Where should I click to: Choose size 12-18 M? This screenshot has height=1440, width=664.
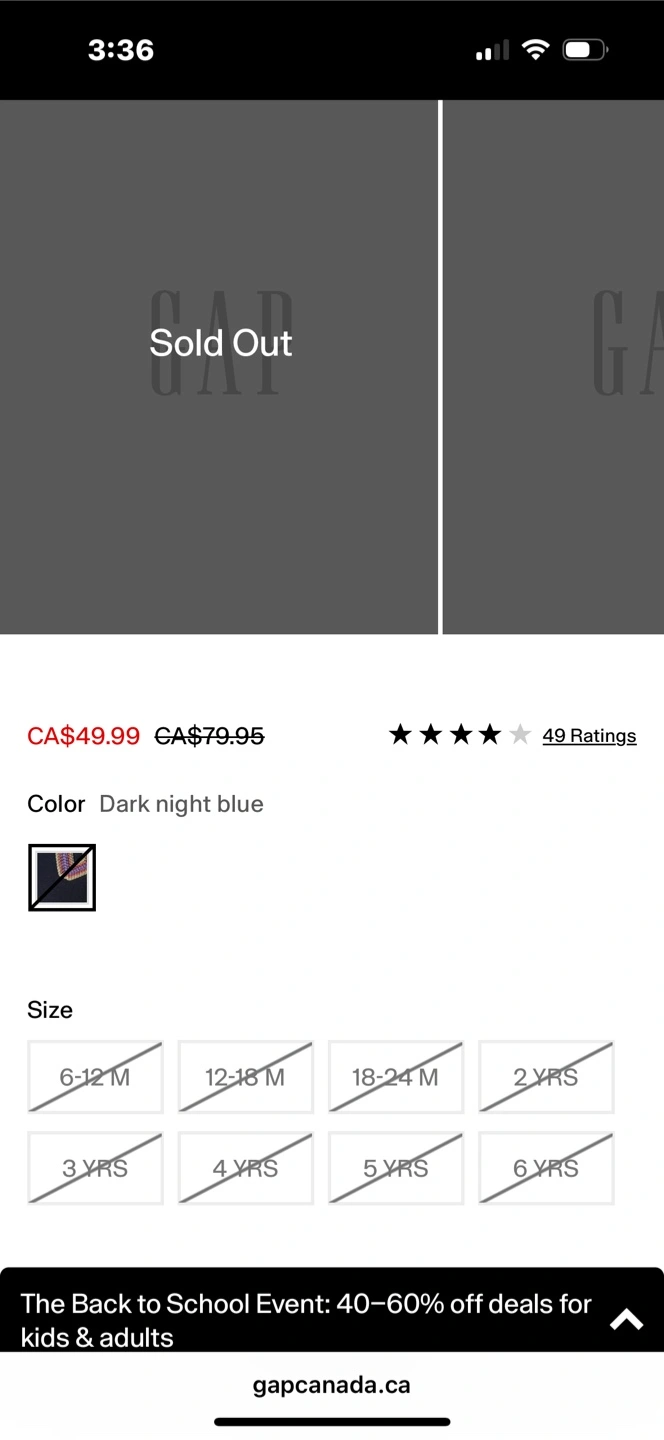pyautogui.click(x=245, y=1077)
